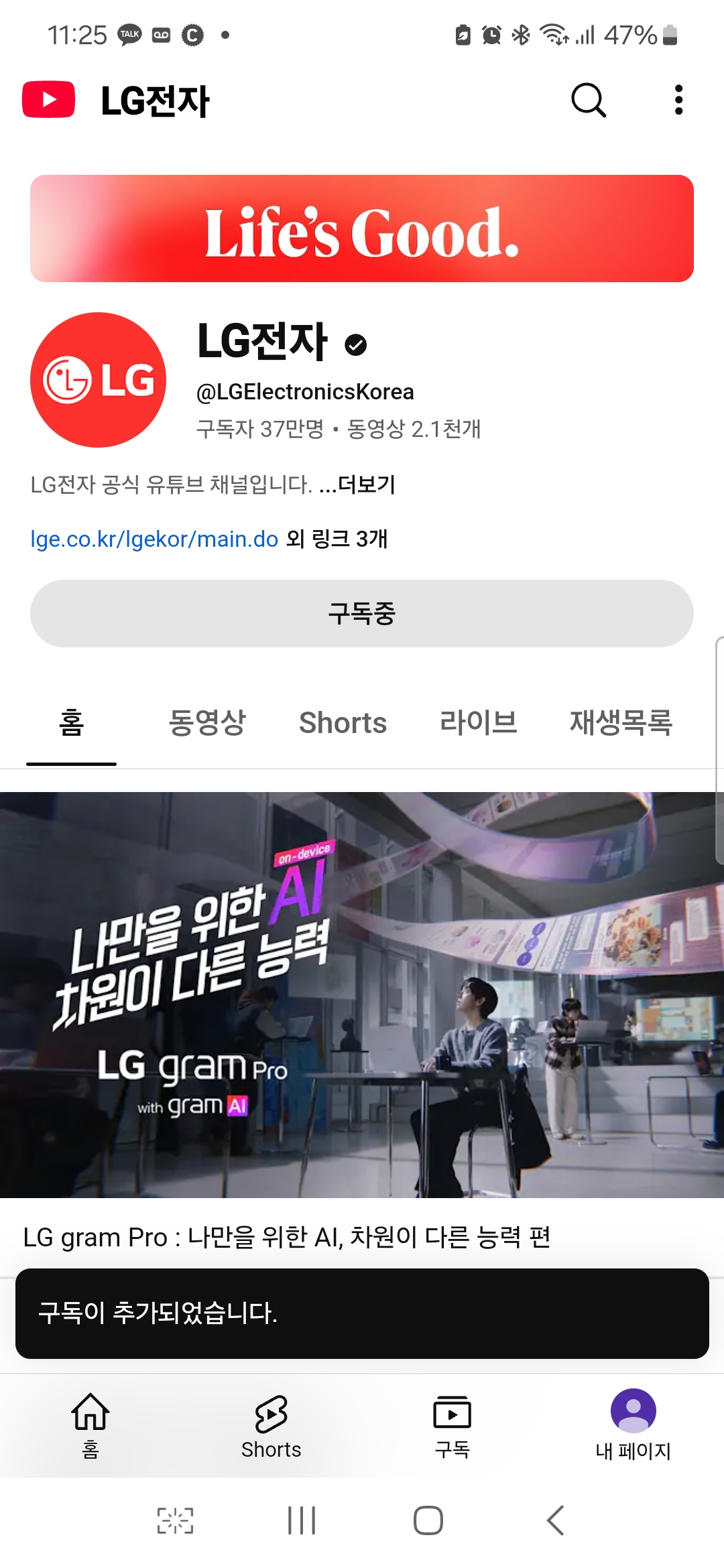Tap the 구독중 subscription button
The image size is (724, 1568).
click(x=362, y=613)
